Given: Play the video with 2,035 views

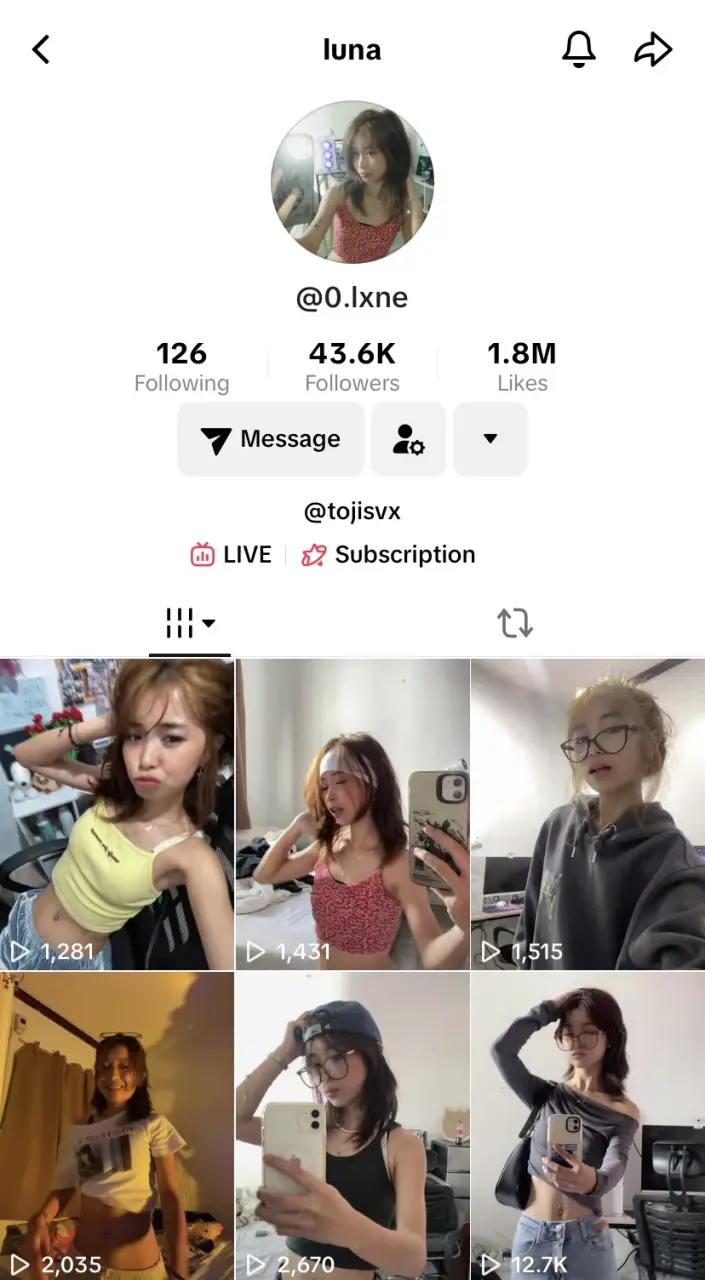Looking at the screenshot, I should click(117, 1126).
